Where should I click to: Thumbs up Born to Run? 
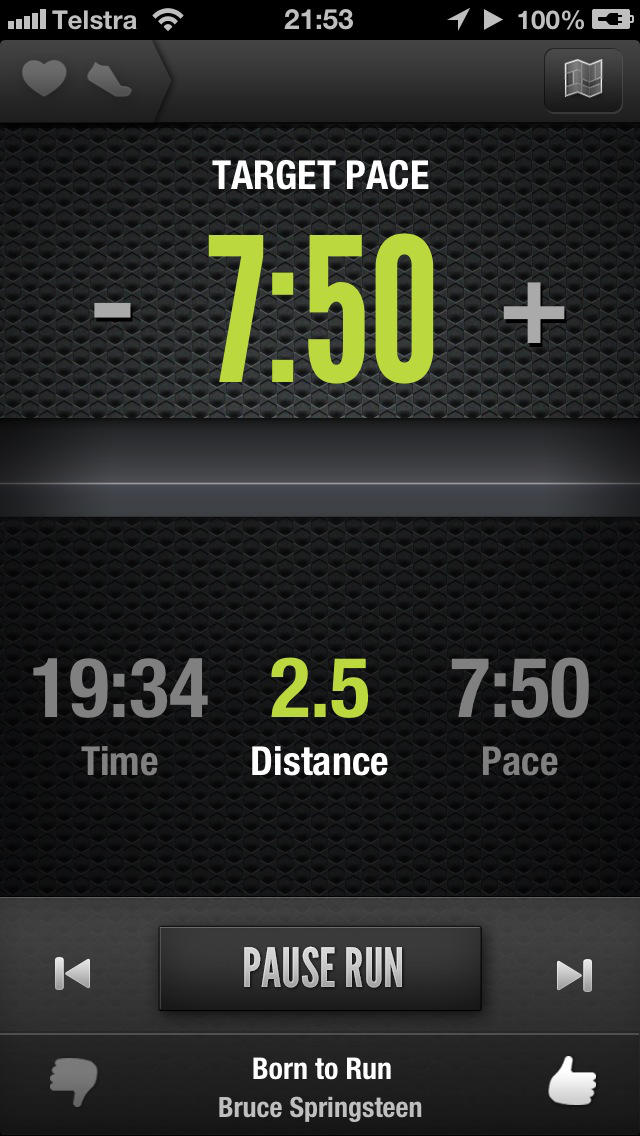[x=572, y=1084]
